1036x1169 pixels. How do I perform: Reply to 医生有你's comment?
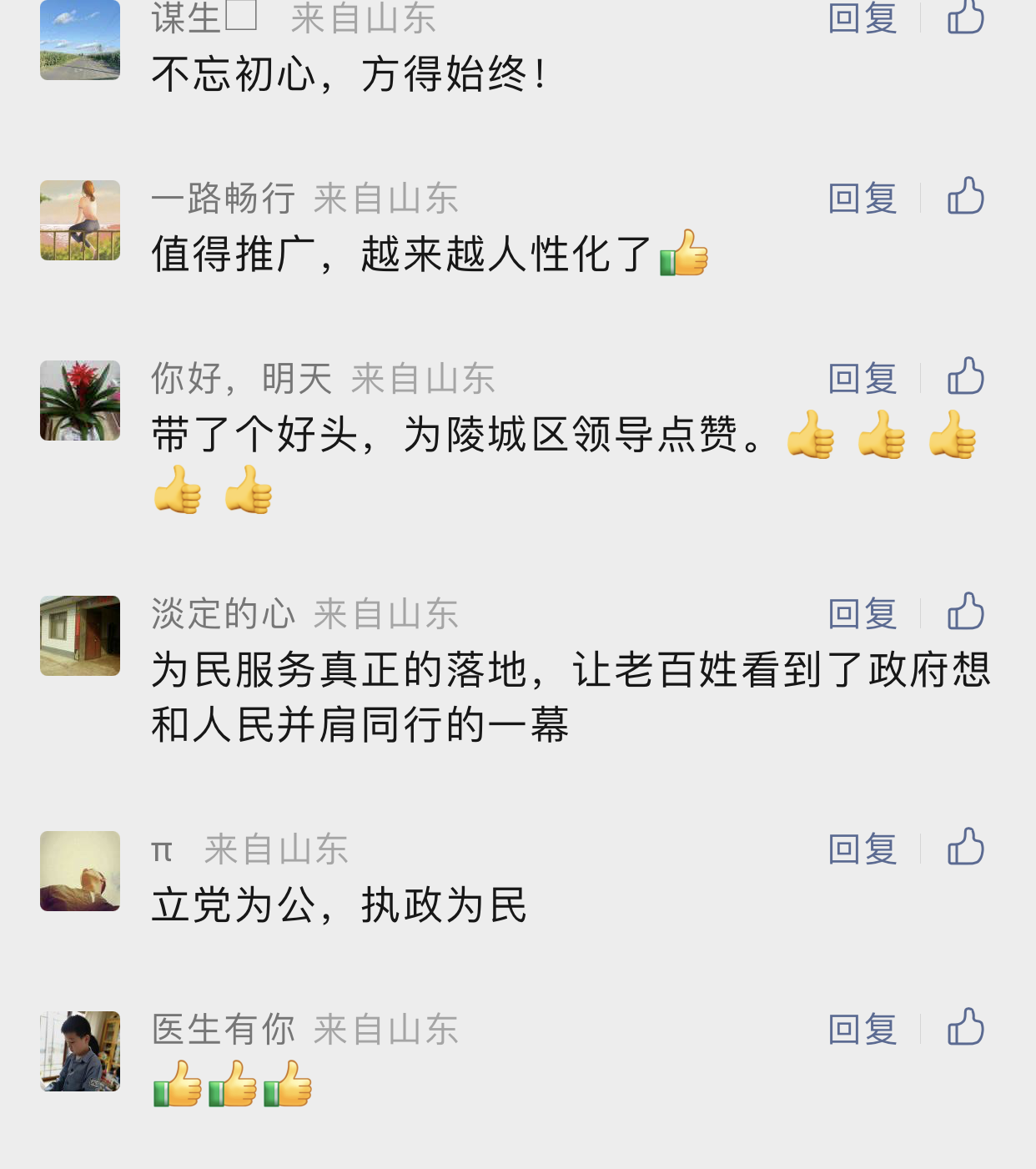pyautogui.click(x=862, y=1029)
